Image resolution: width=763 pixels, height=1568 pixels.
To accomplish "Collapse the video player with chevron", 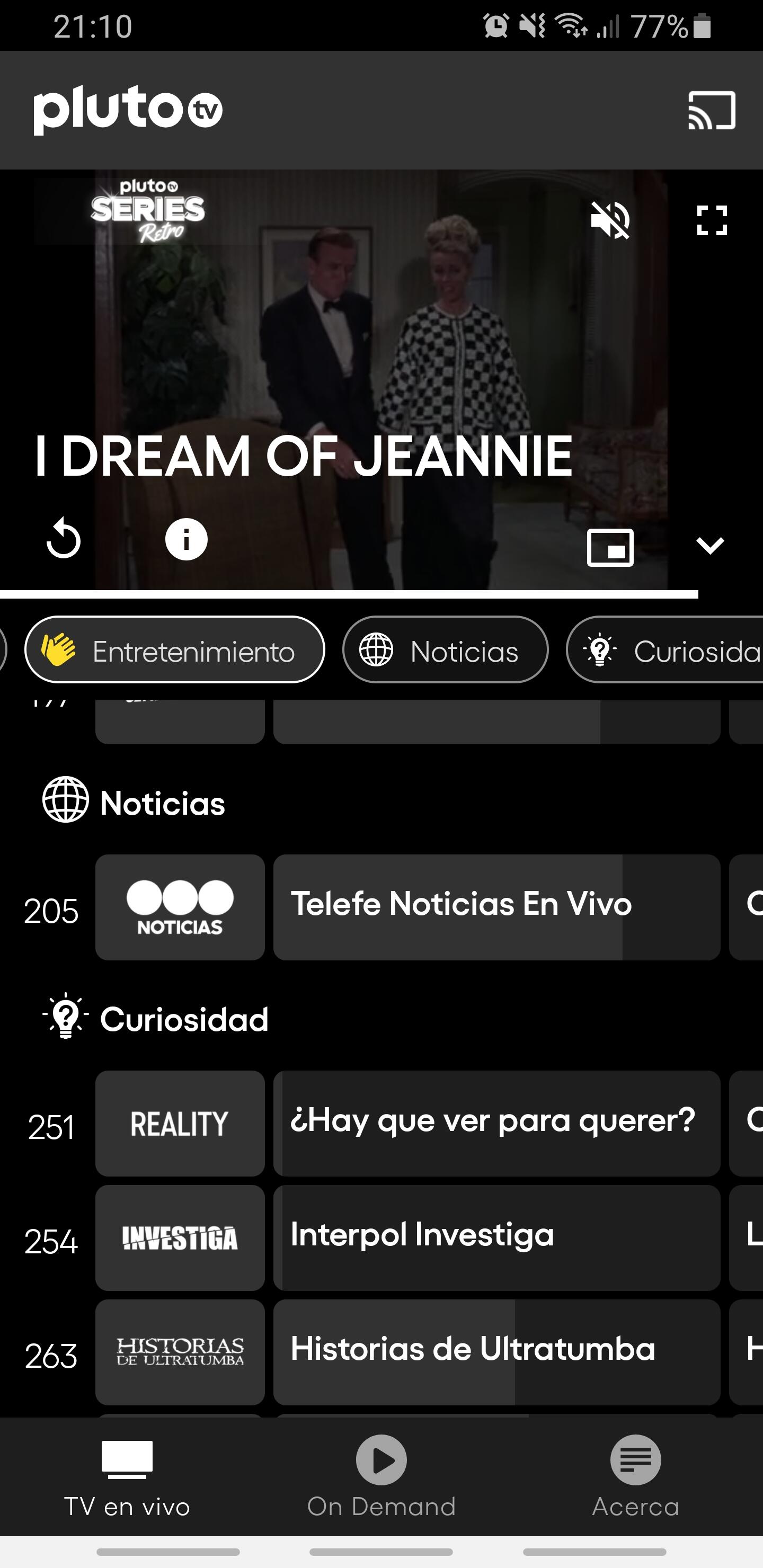I will (x=709, y=545).
